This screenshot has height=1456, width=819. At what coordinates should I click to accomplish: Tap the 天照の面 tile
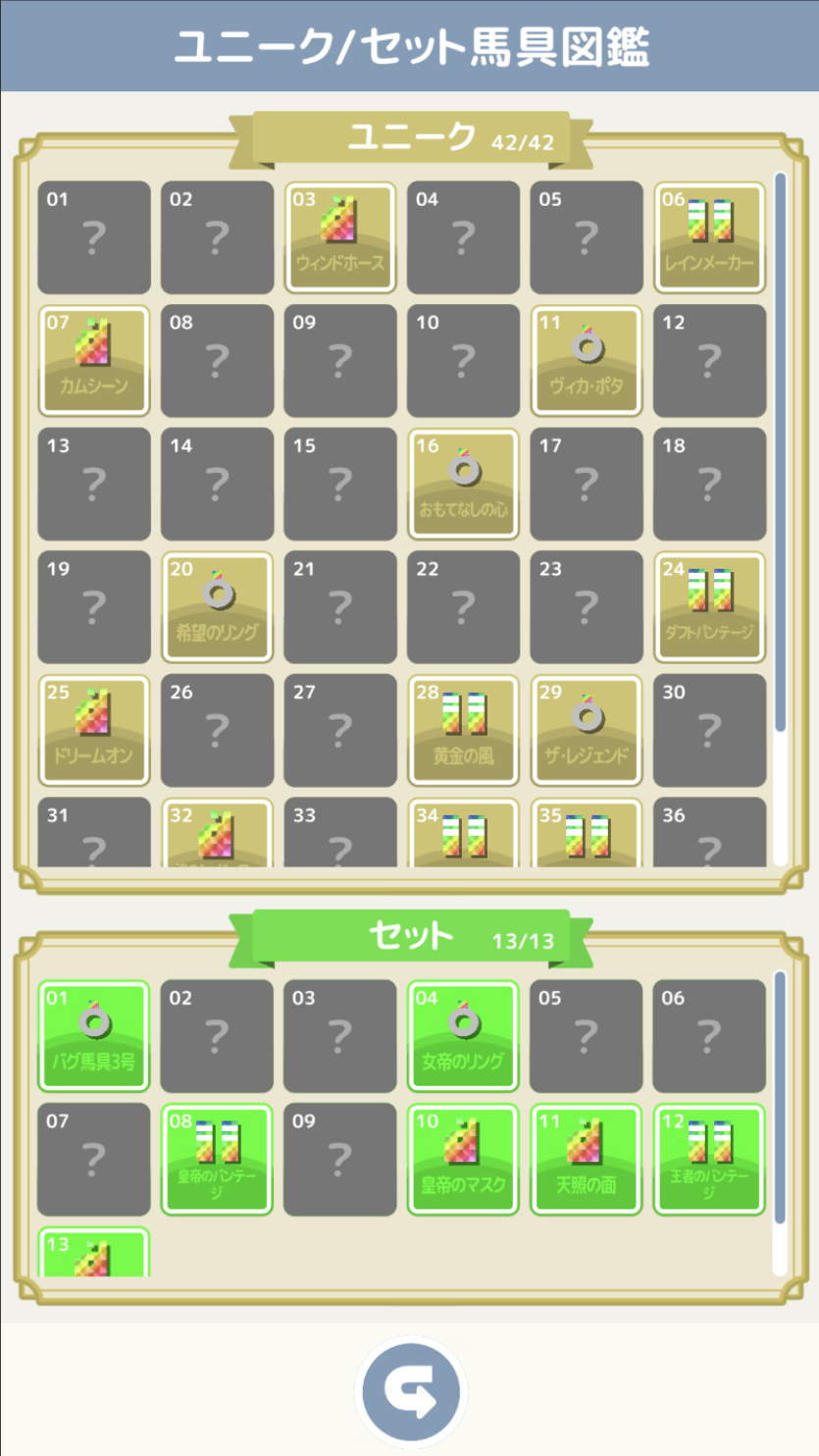[x=587, y=1159]
